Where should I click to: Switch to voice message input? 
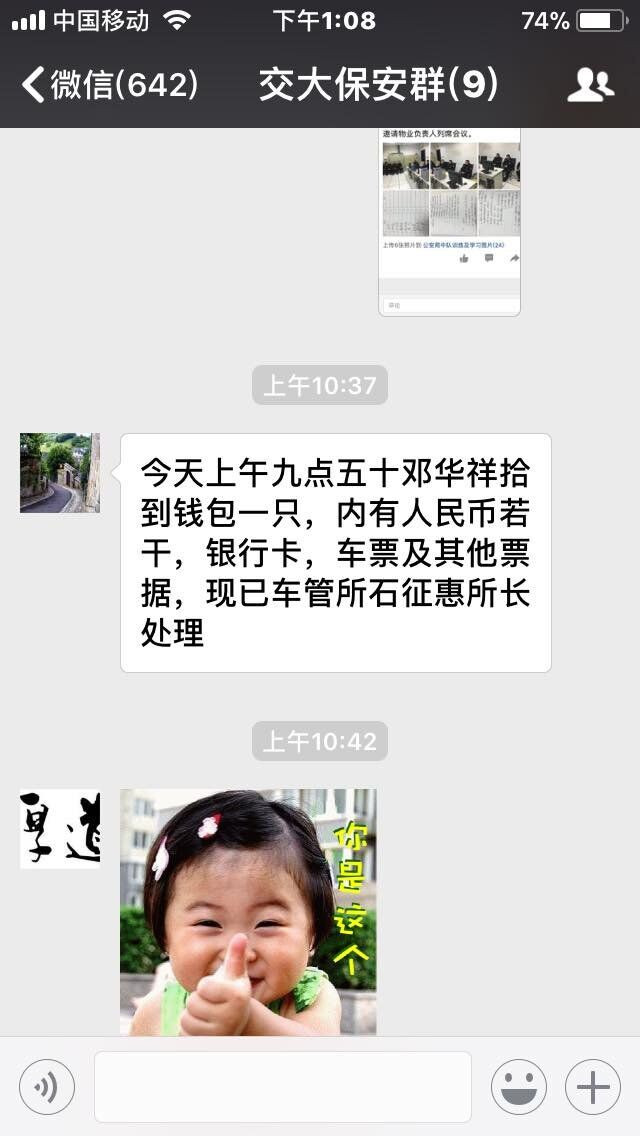[47, 1086]
